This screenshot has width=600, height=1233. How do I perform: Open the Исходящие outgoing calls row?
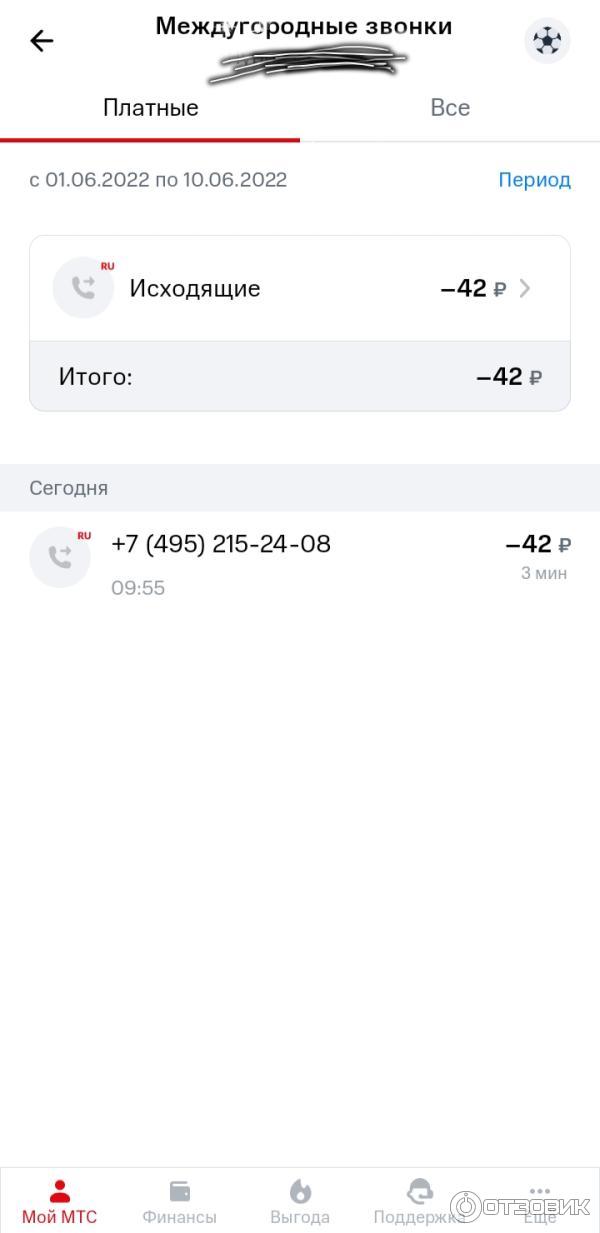(x=300, y=289)
